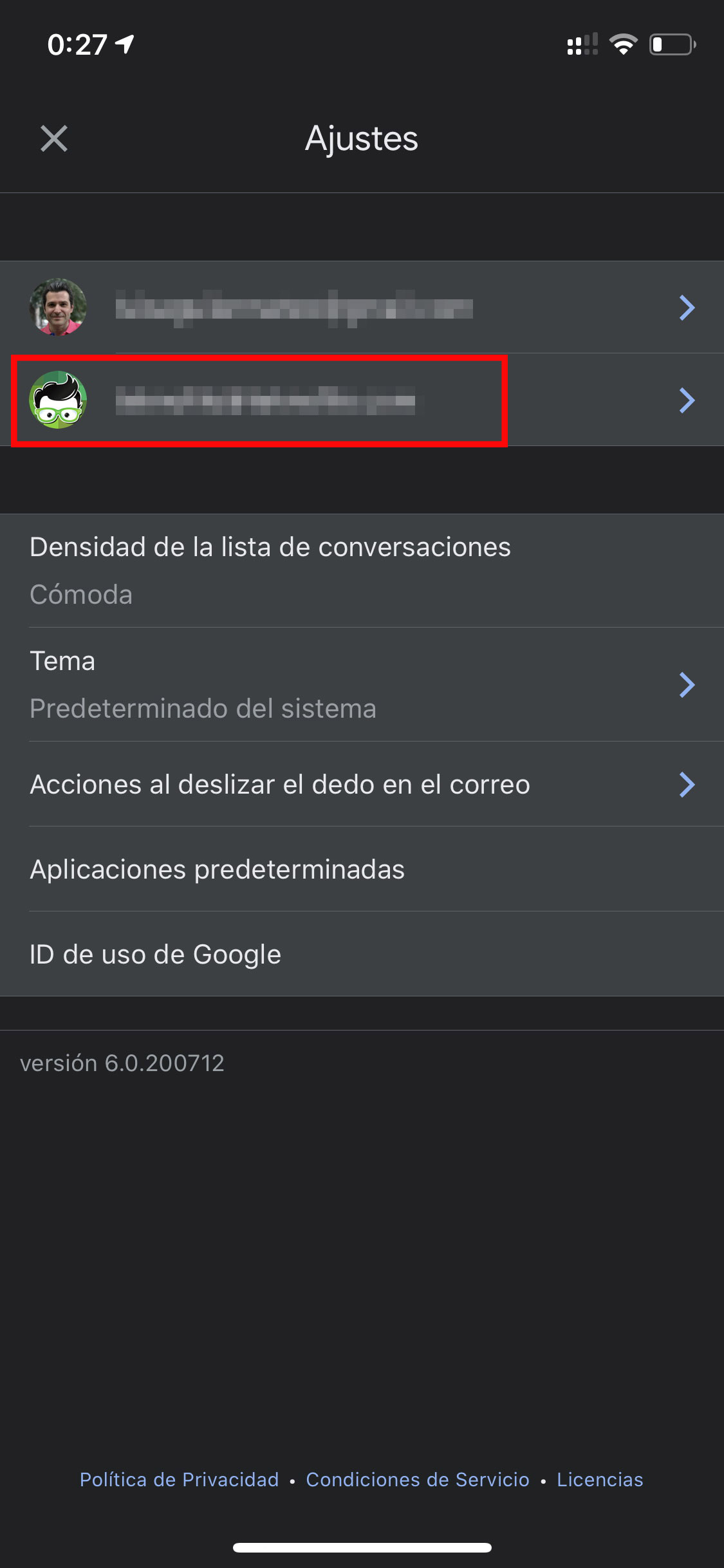Open the account with the green cartoon avatar
The height and width of the screenshot is (1568, 724).
(362, 400)
